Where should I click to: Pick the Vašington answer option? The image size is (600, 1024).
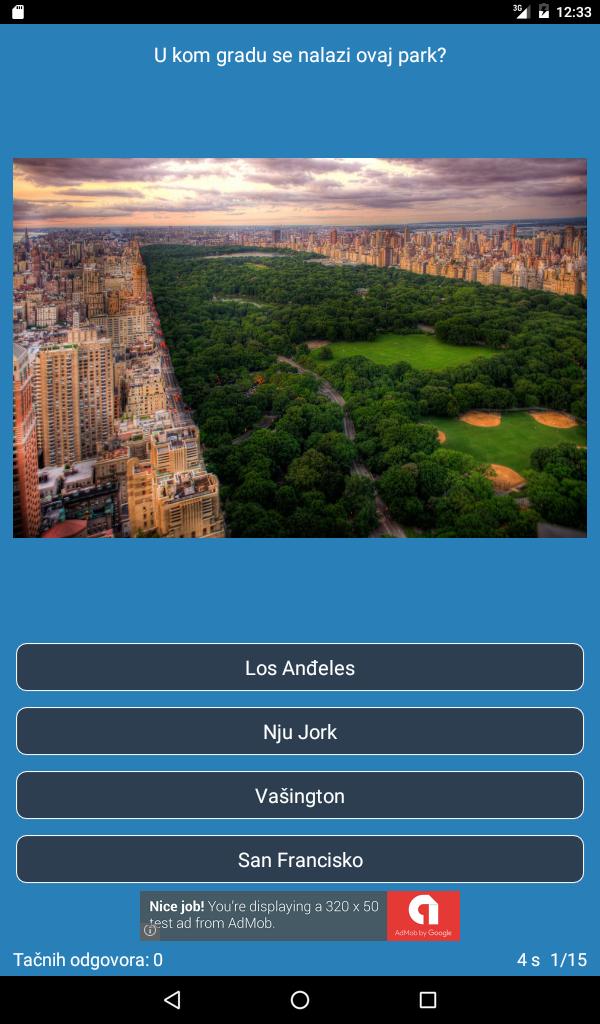[x=300, y=795]
